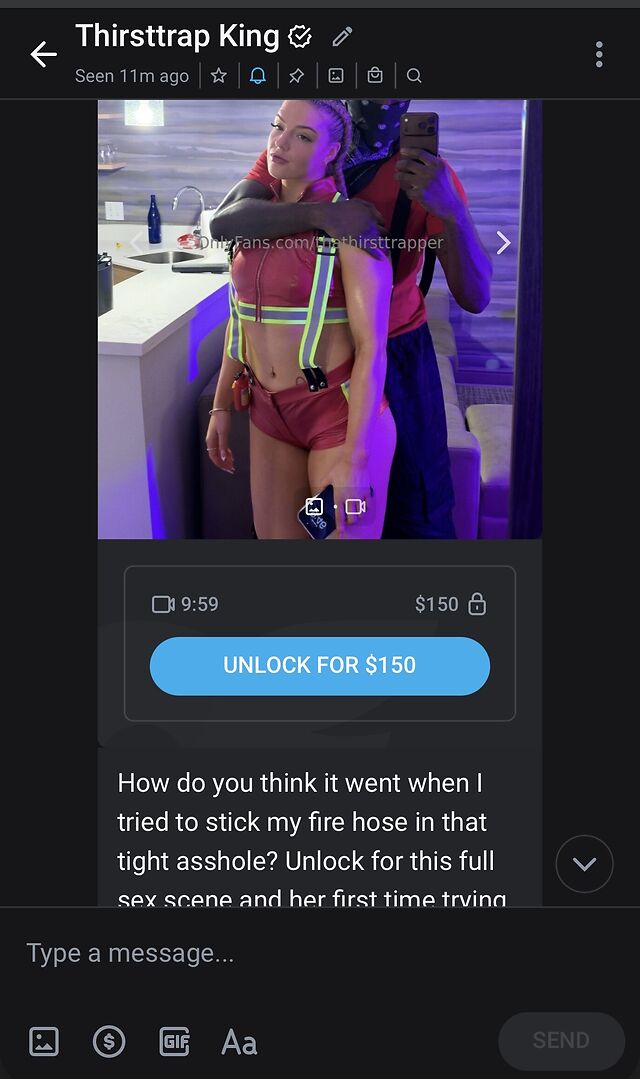Edit the contact name with pencil icon
Viewport: 640px width, 1079px height.
click(x=342, y=36)
